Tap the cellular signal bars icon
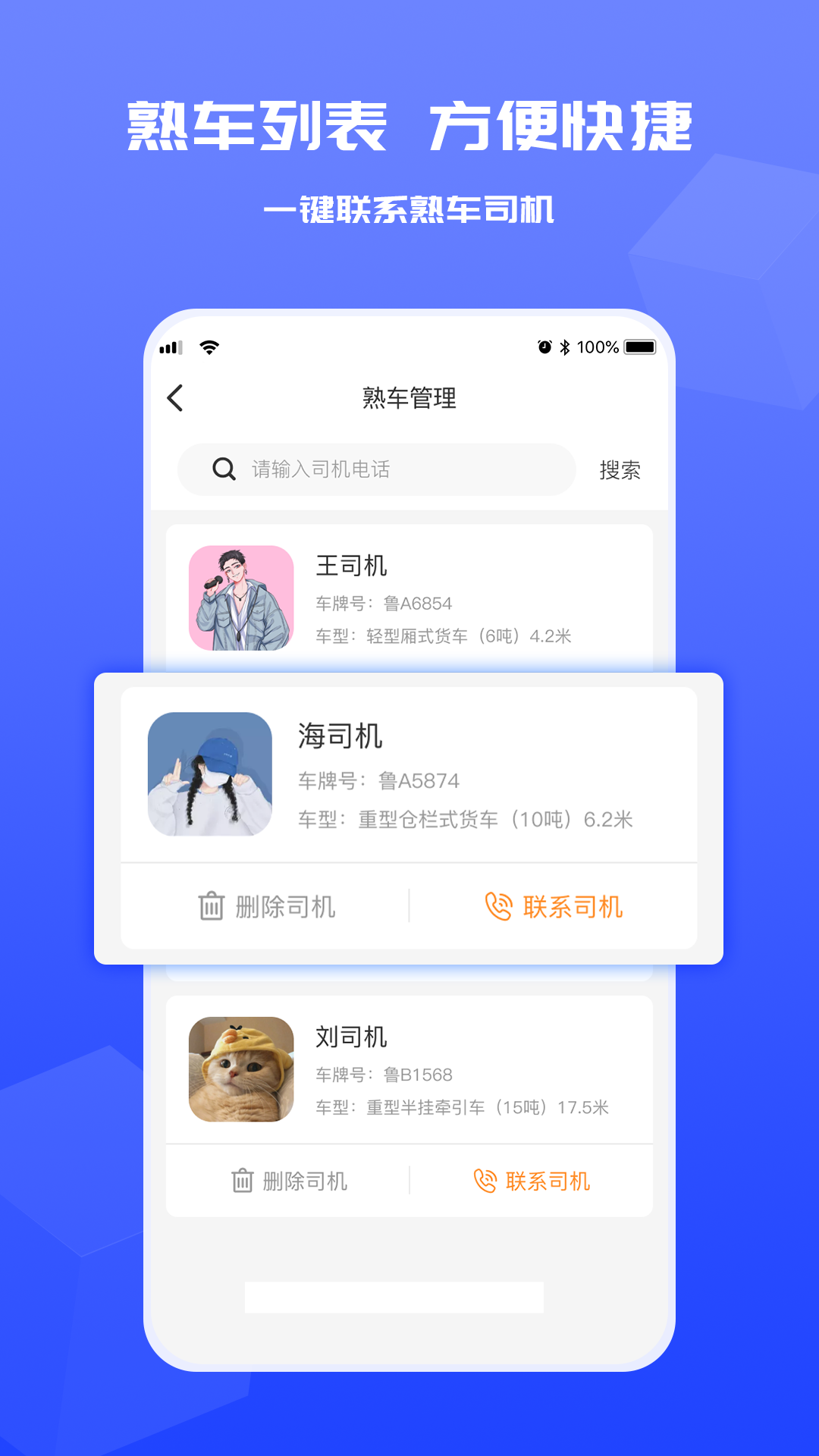 (x=170, y=347)
